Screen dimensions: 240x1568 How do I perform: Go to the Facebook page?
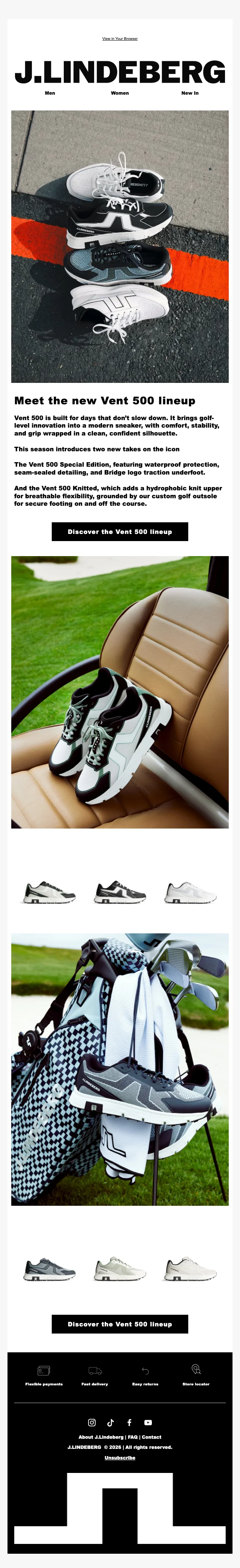coord(129,1423)
